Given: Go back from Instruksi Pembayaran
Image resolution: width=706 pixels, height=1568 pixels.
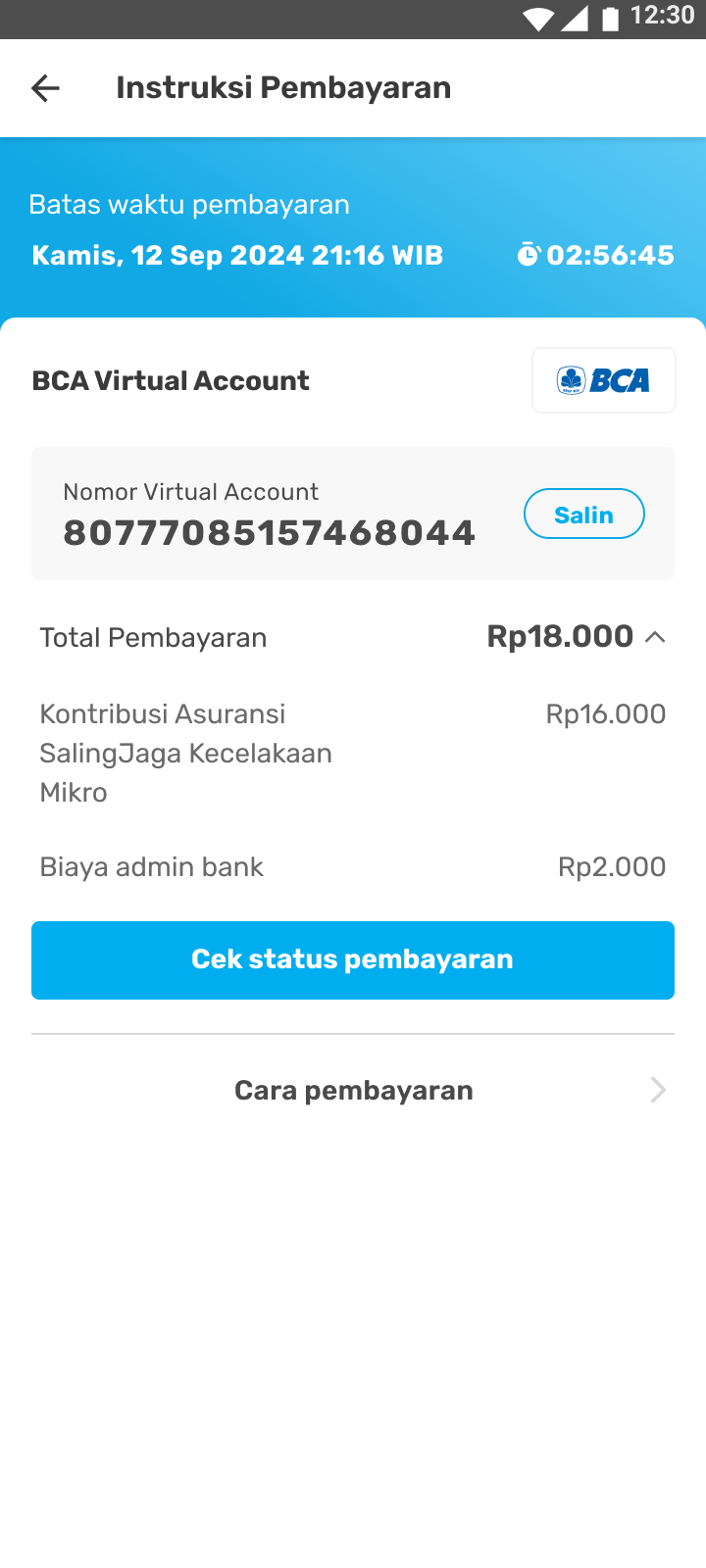Looking at the screenshot, I should point(45,88).
